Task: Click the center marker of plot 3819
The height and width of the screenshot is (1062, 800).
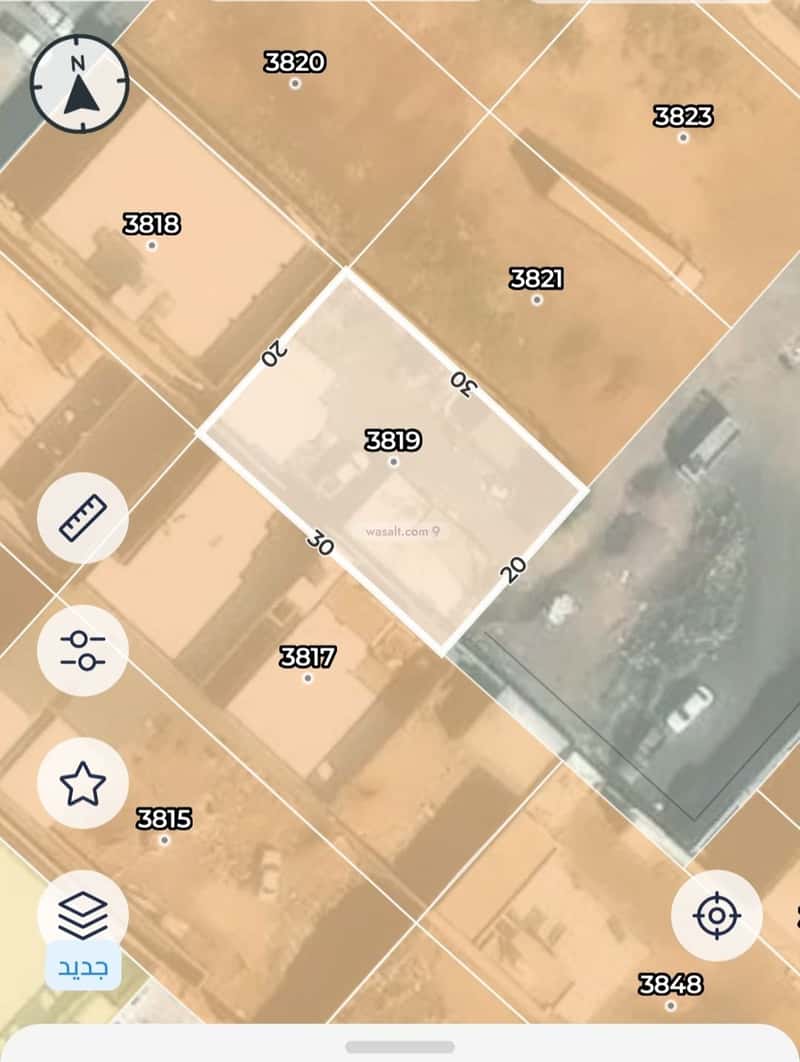Action: click(394, 462)
